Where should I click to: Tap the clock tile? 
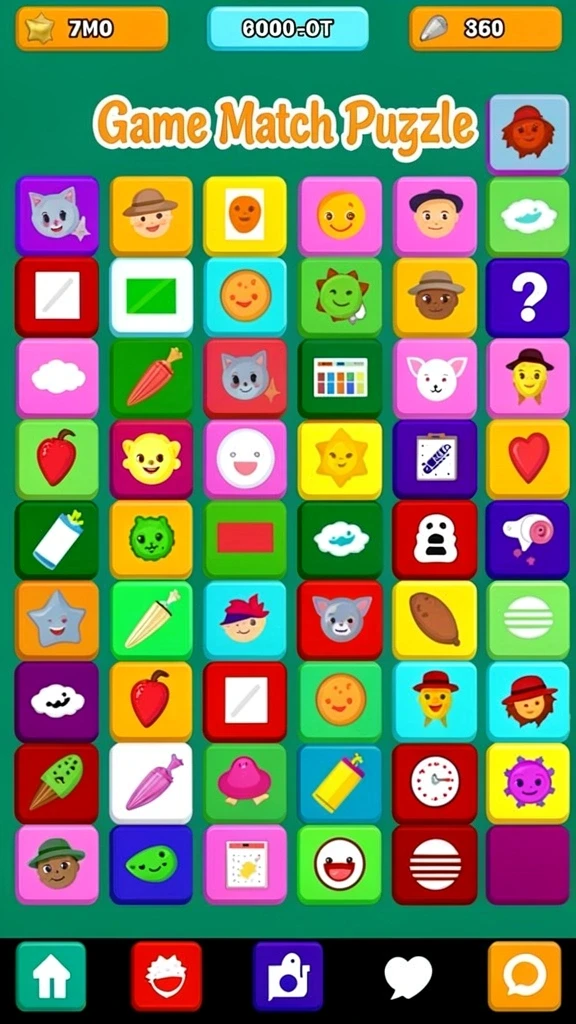click(x=434, y=783)
